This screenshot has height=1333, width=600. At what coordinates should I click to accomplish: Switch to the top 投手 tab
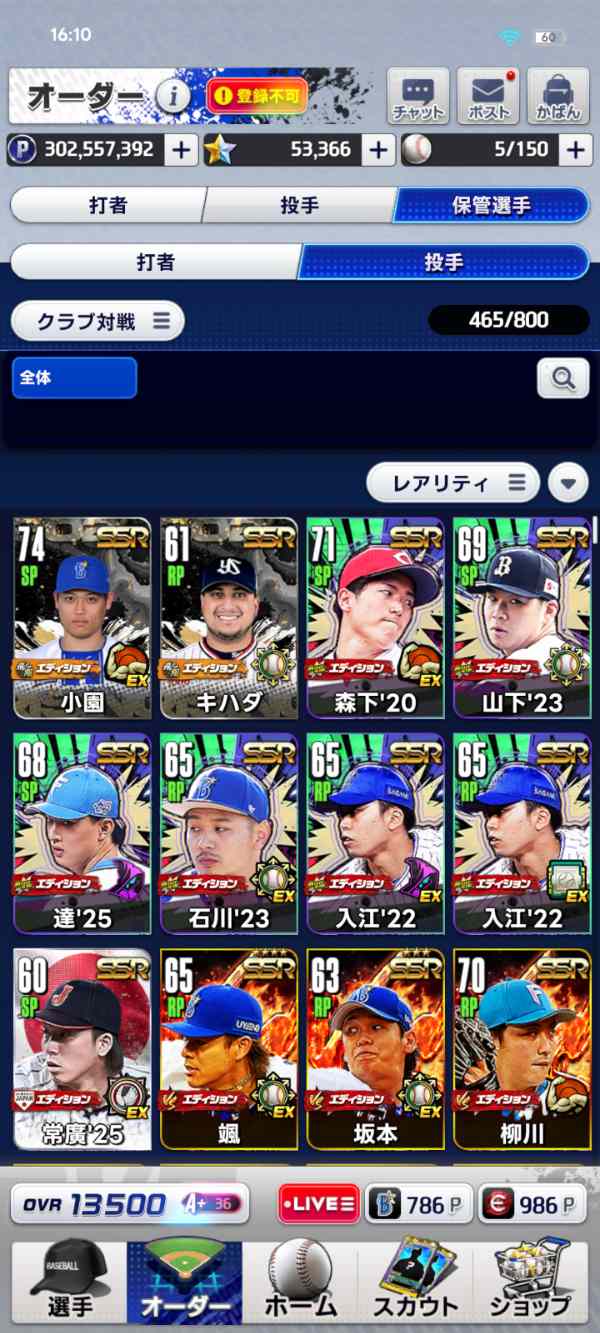point(299,206)
